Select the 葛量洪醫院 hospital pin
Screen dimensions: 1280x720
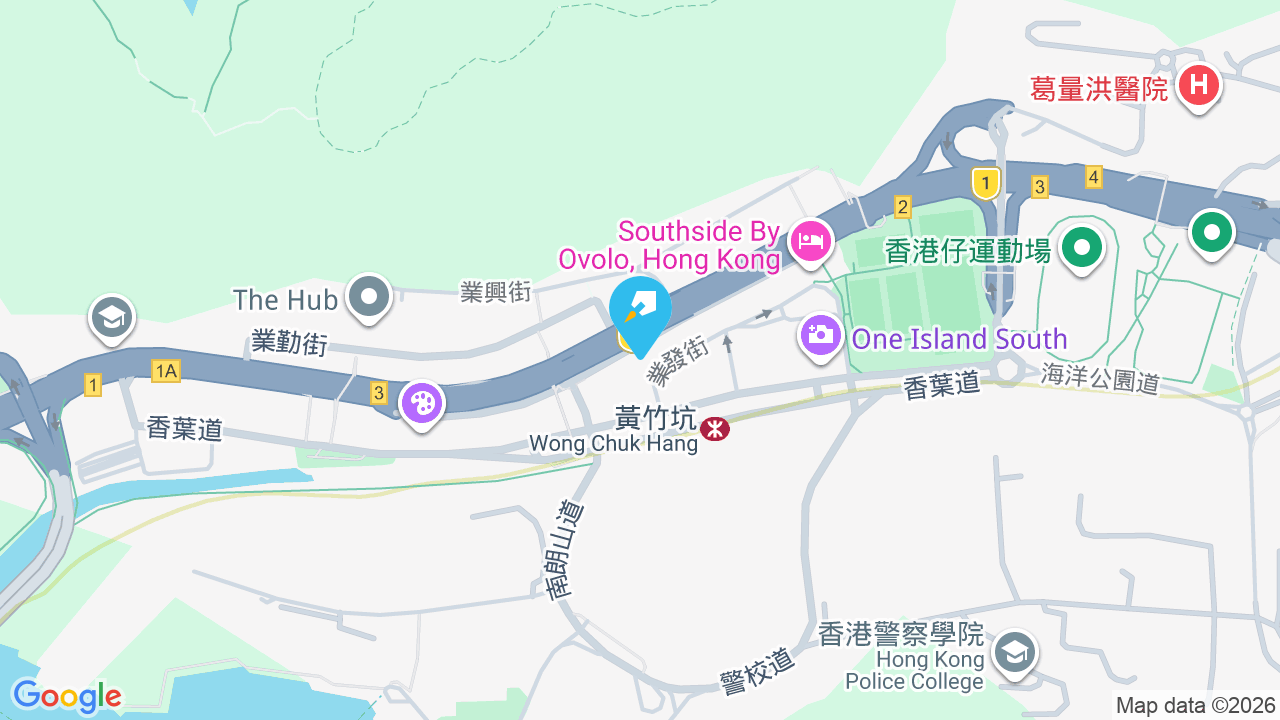point(1198,87)
